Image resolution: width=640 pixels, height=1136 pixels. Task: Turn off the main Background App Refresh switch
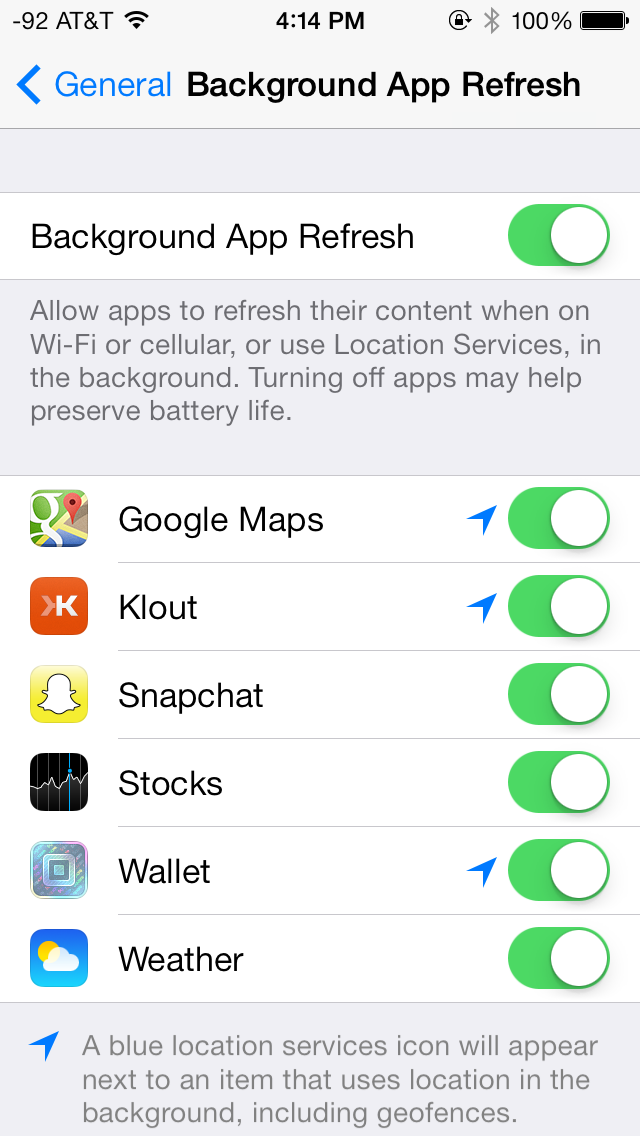tap(559, 235)
